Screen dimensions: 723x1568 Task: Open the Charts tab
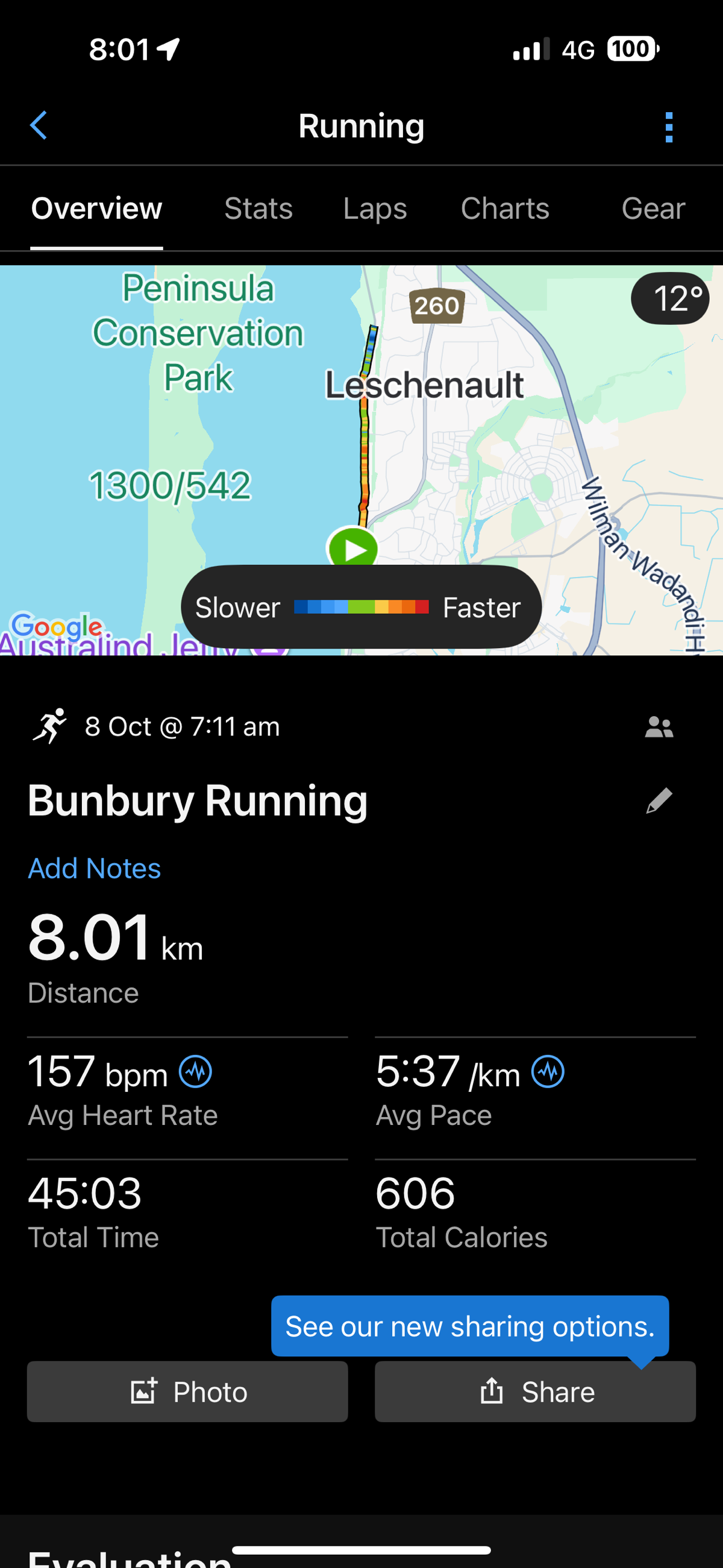pyautogui.click(x=504, y=209)
